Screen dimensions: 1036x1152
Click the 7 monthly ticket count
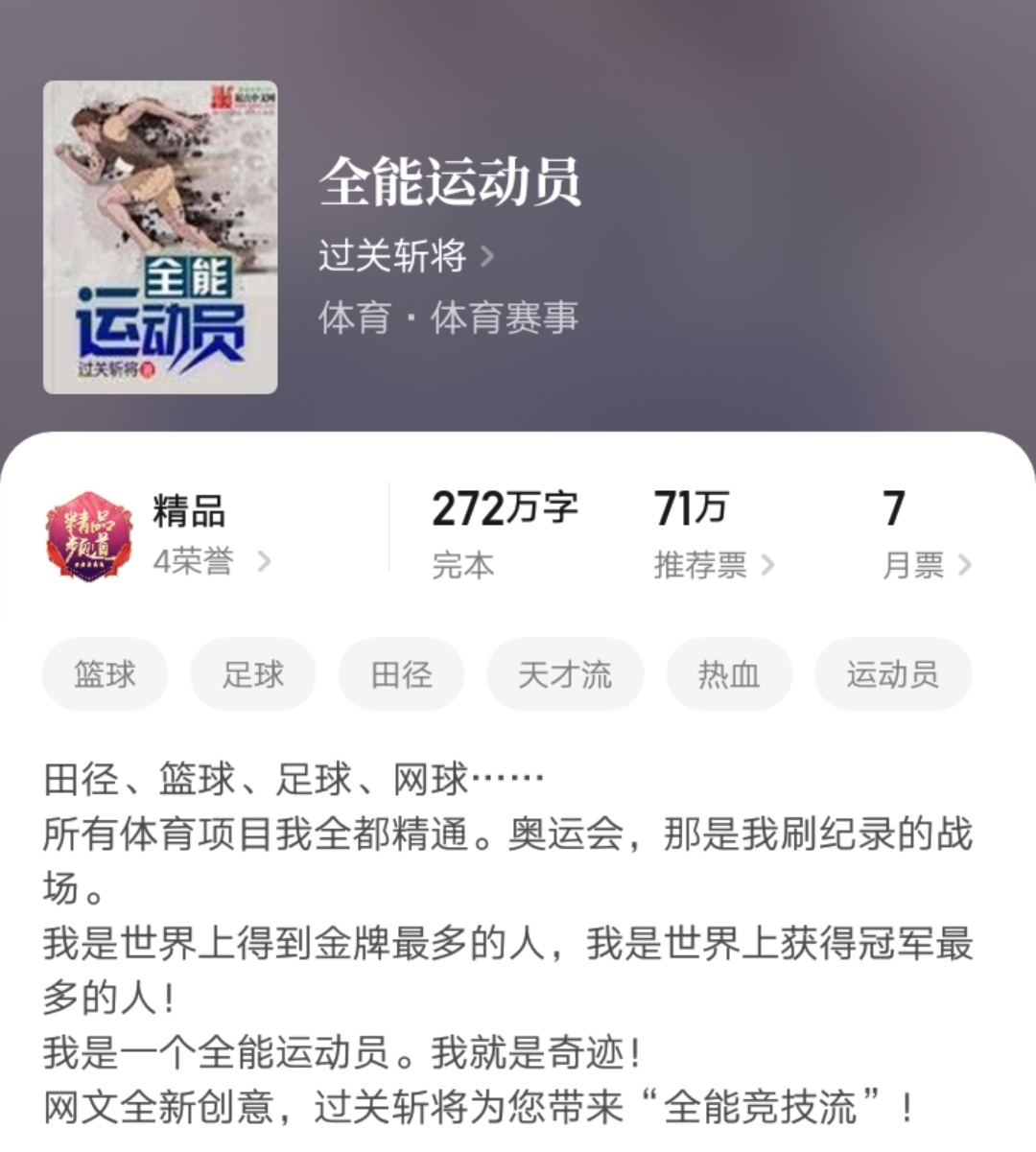coord(892,508)
